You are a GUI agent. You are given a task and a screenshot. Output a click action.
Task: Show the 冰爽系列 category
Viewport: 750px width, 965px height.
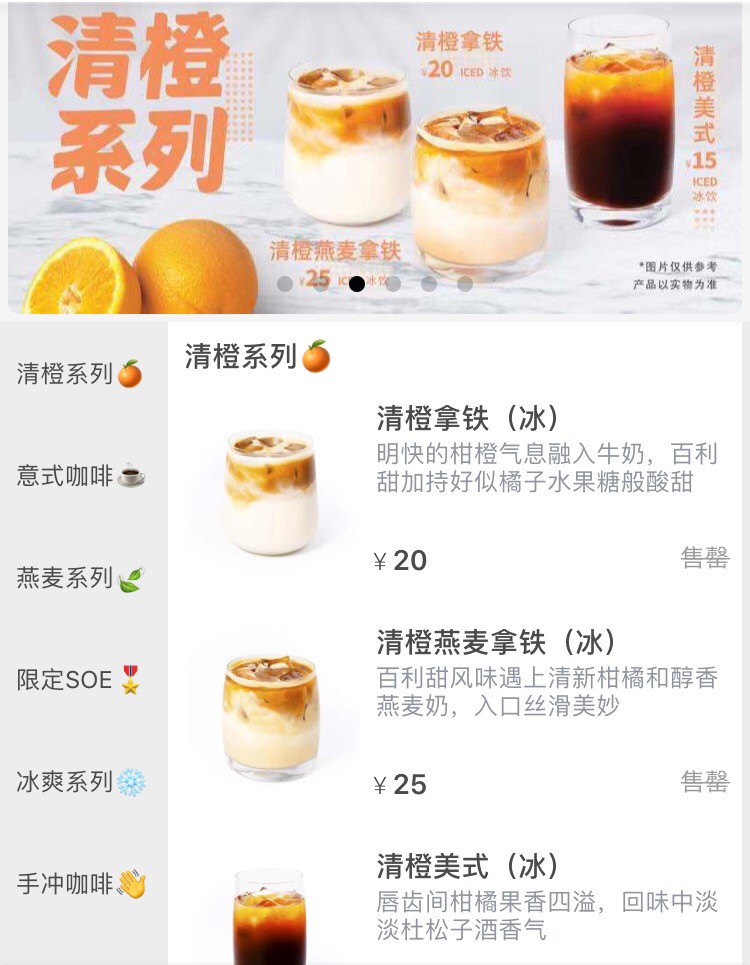point(80,782)
